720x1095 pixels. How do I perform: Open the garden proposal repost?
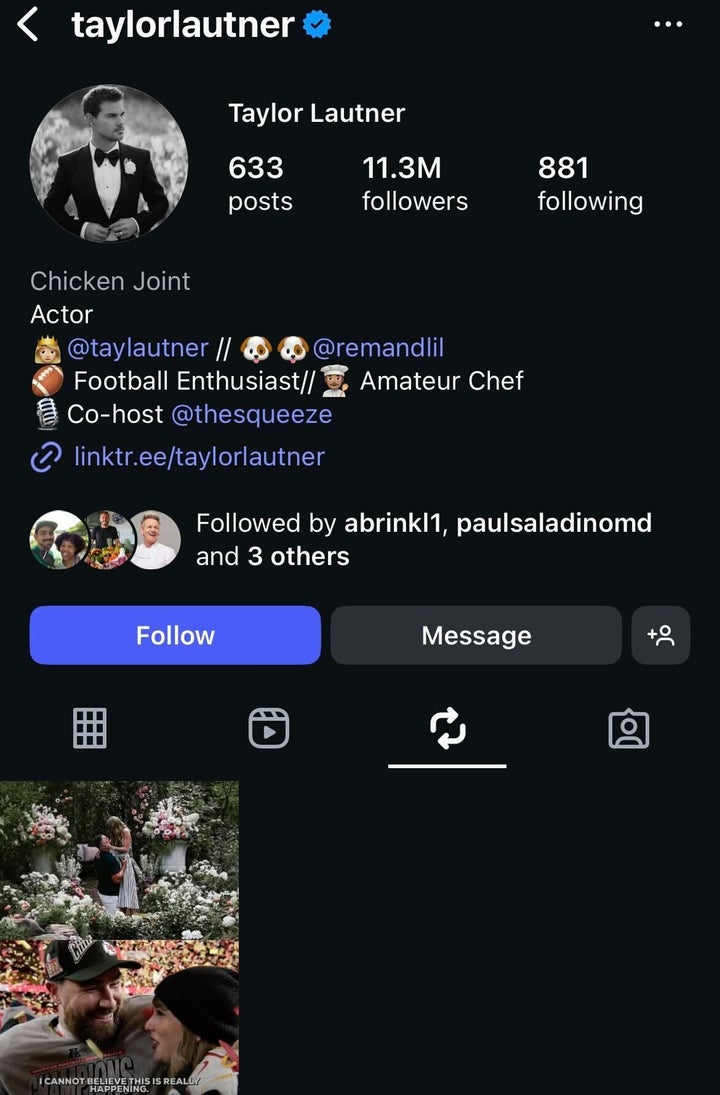click(x=119, y=860)
